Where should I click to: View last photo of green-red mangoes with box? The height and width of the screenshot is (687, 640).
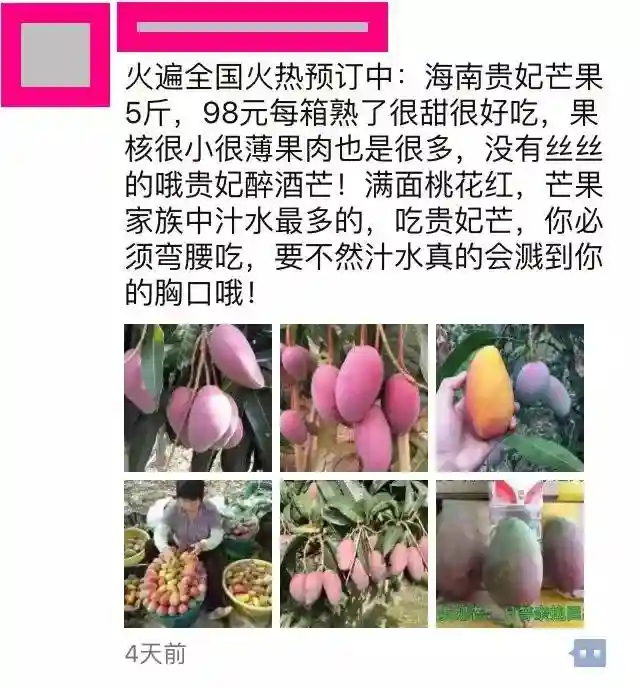pyautogui.click(x=510, y=553)
